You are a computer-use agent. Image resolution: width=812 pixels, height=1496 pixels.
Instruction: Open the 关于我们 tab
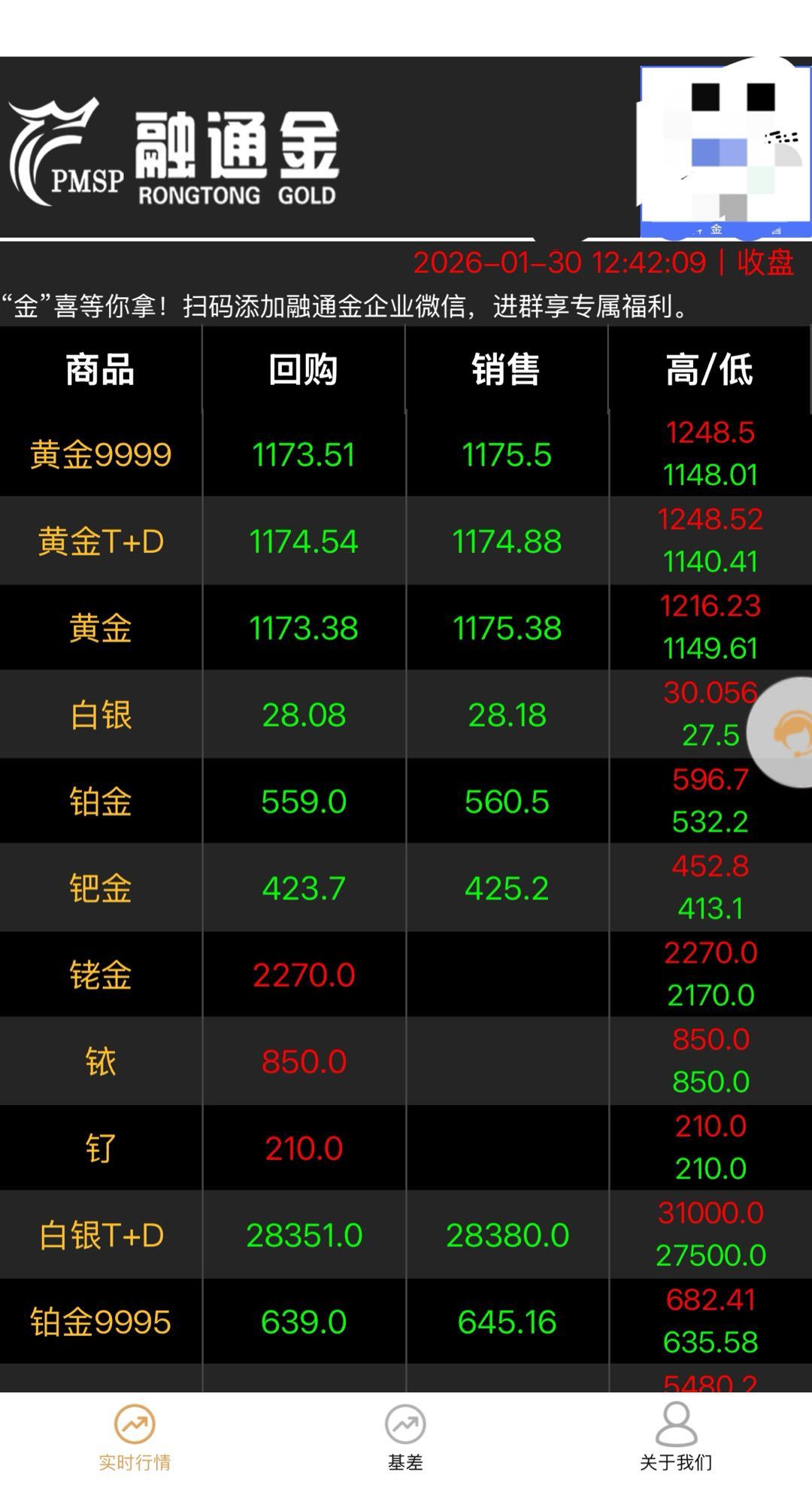676,1437
